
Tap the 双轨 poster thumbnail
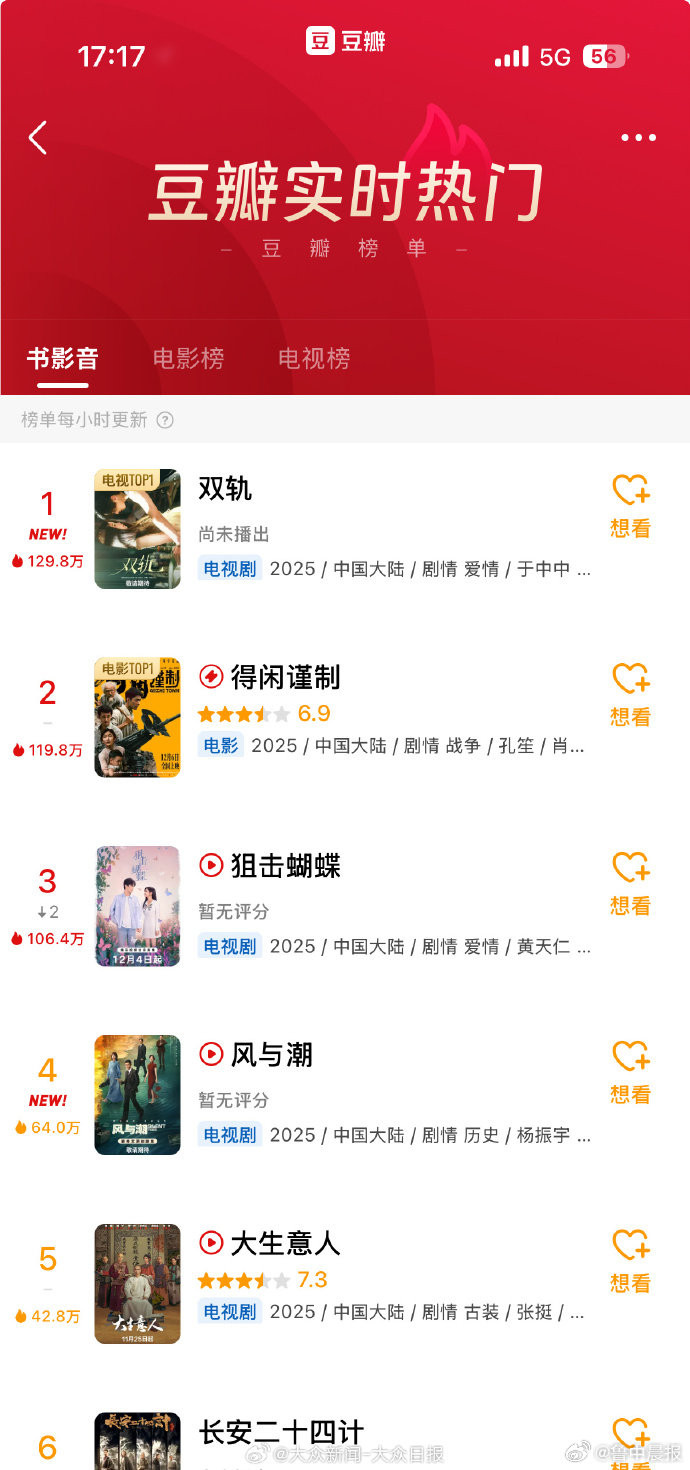coord(137,529)
